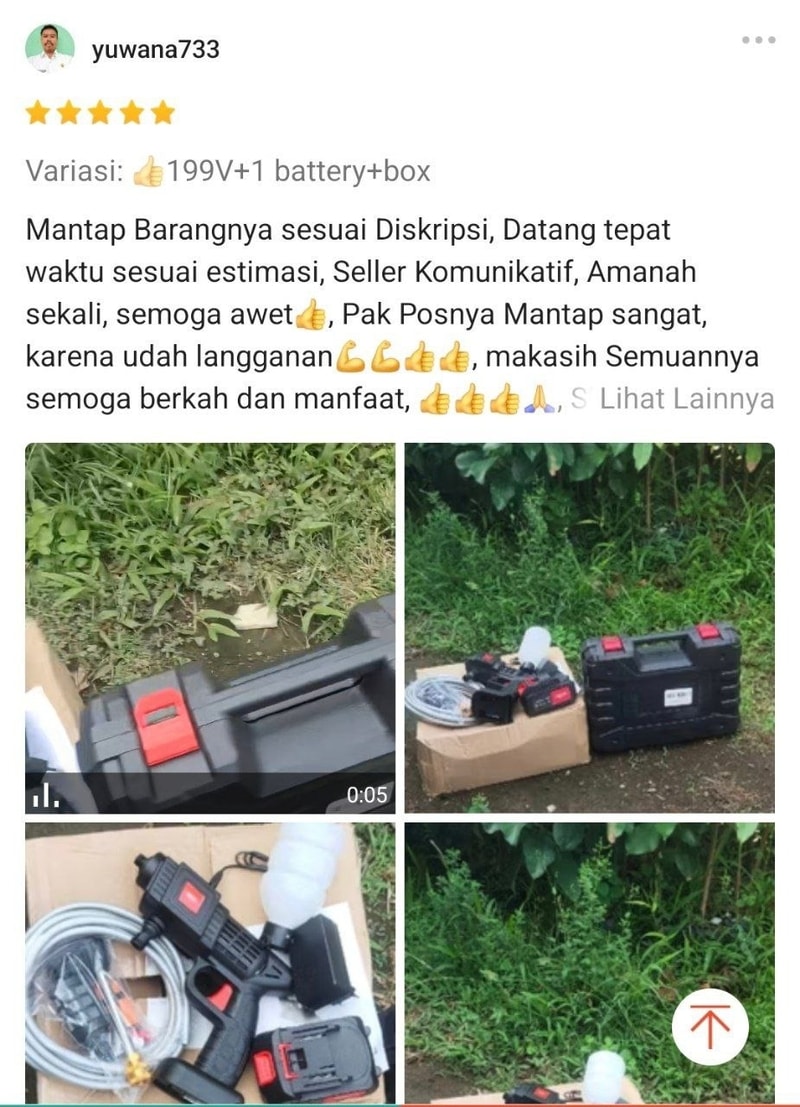Play the 0:05 review video

coord(210,628)
